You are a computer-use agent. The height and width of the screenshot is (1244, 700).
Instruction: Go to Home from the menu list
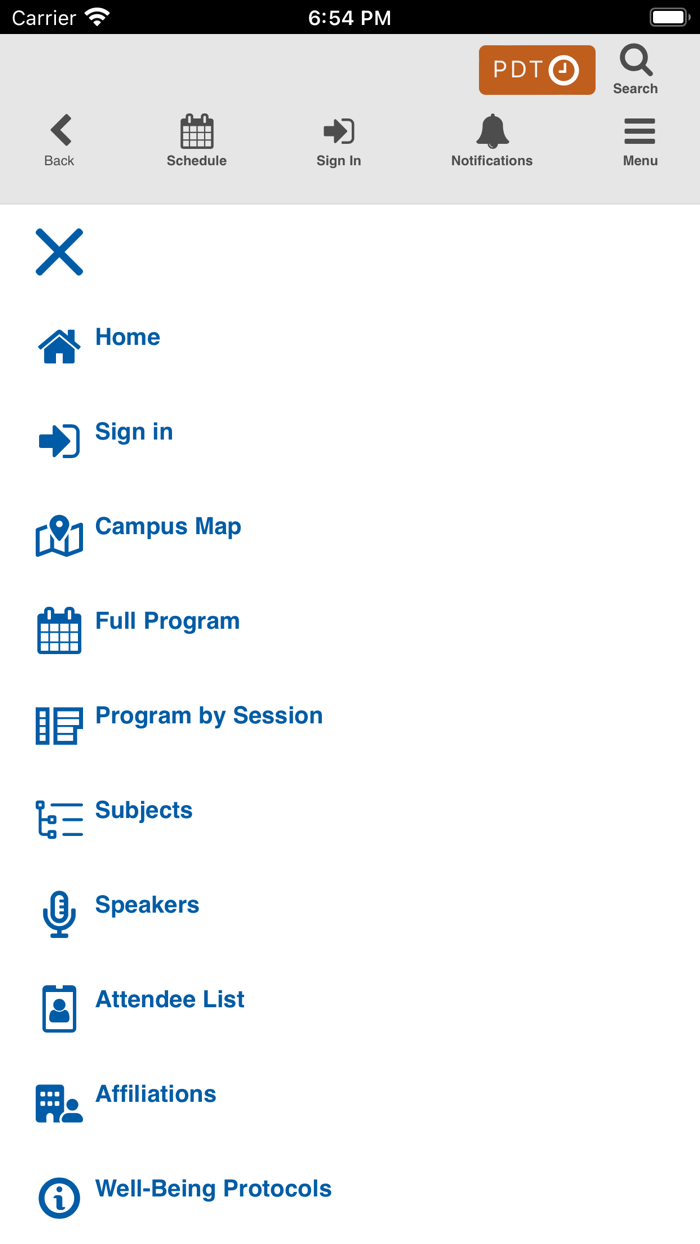[x=127, y=338]
